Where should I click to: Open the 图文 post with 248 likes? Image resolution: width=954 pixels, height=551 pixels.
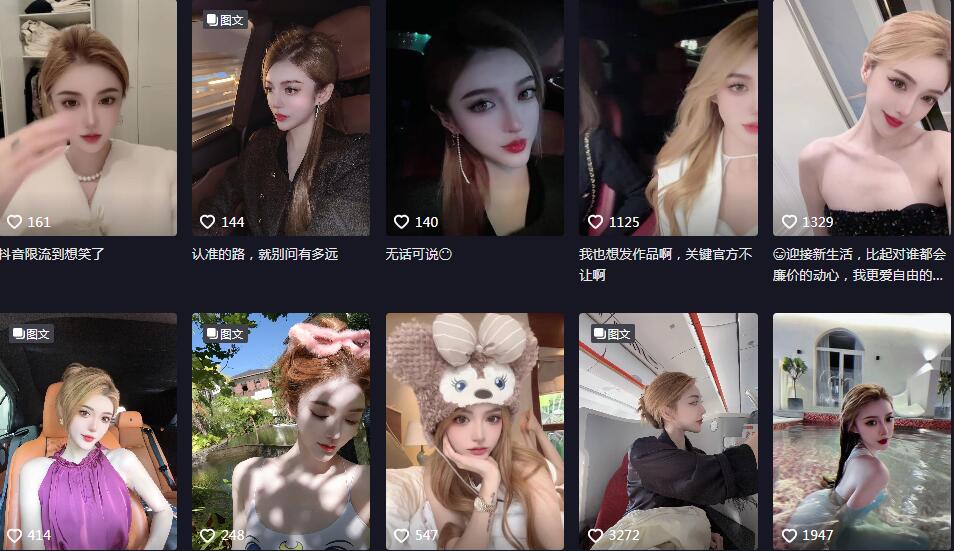click(281, 432)
